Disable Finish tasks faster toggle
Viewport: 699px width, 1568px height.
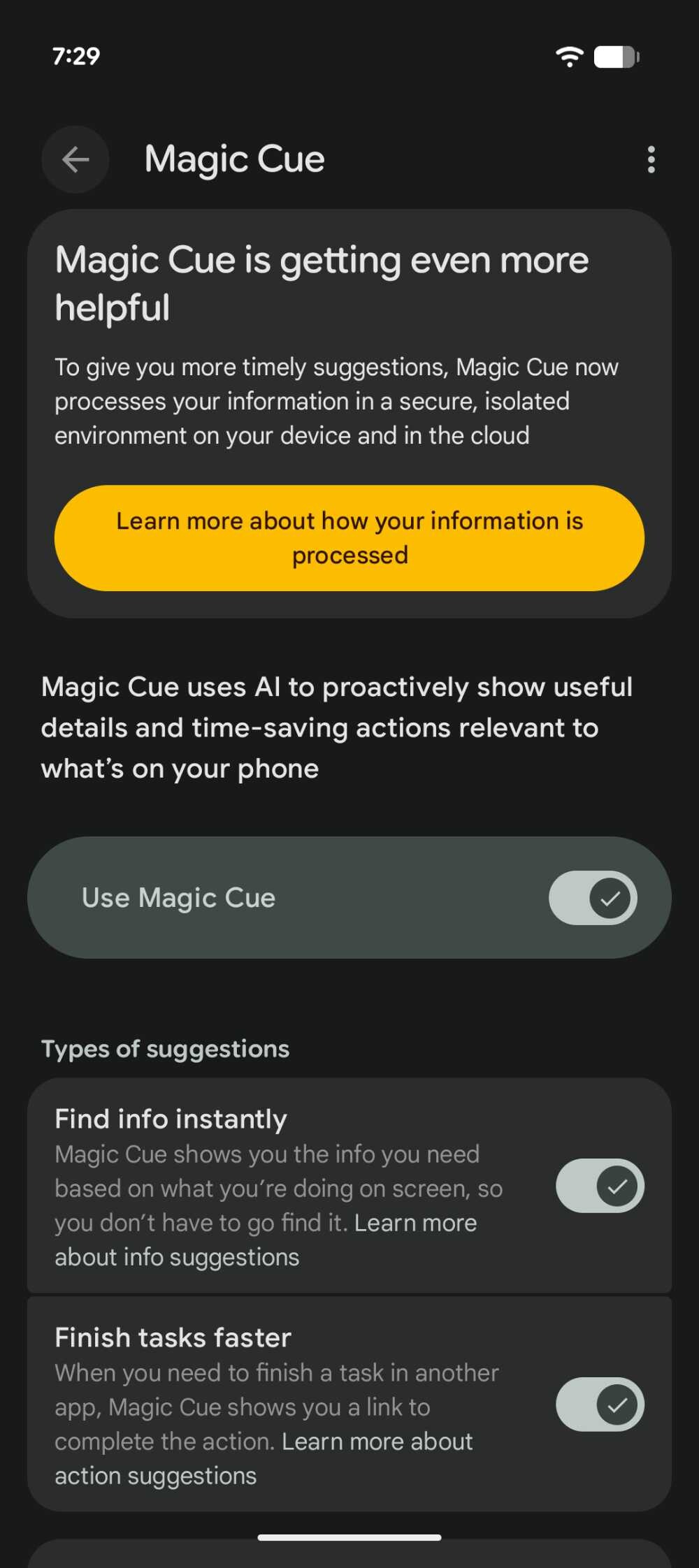coord(600,1404)
